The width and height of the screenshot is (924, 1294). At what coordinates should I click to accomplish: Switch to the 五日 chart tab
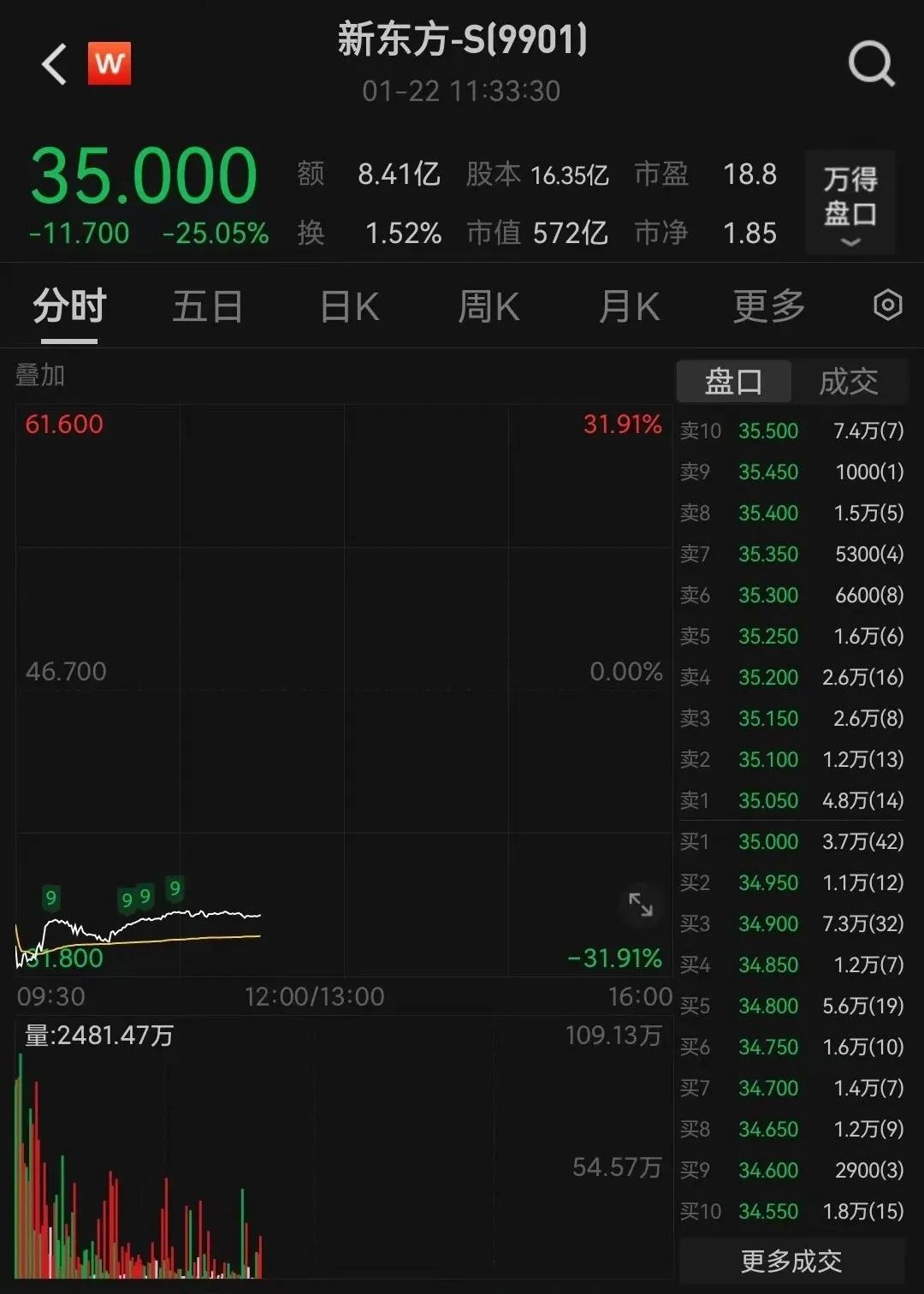coord(208,306)
